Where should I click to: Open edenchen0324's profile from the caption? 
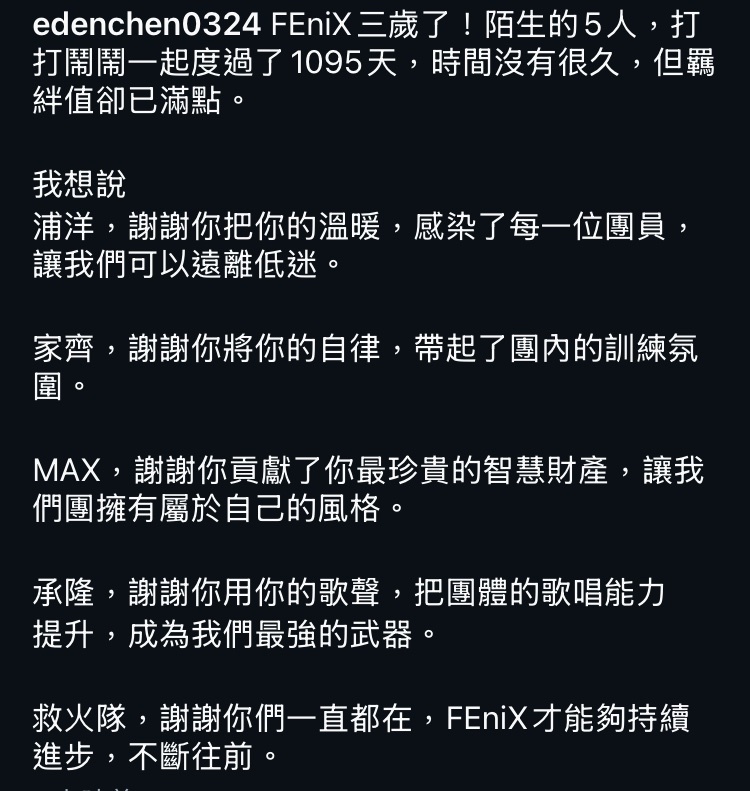tap(147, 25)
